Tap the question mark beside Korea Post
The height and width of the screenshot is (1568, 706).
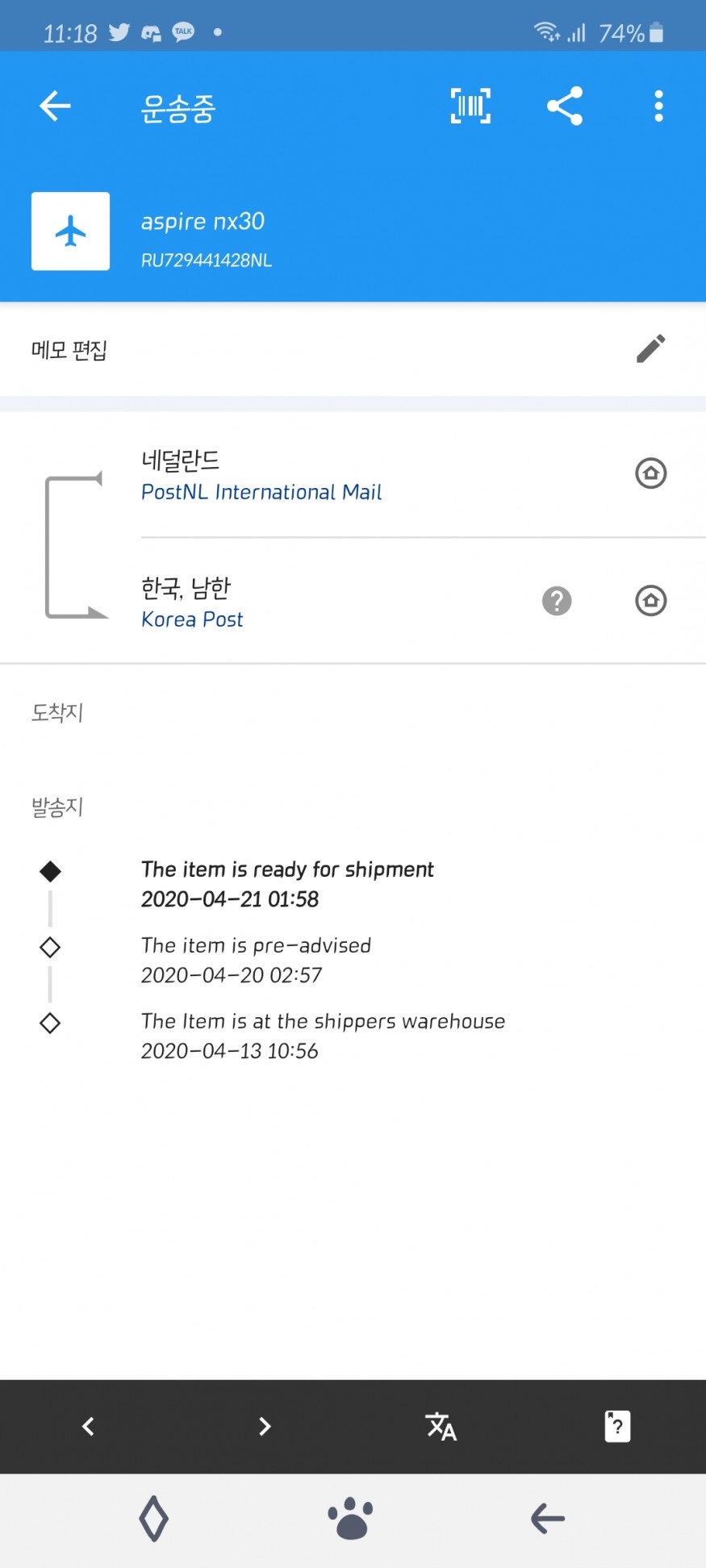point(557,601)
